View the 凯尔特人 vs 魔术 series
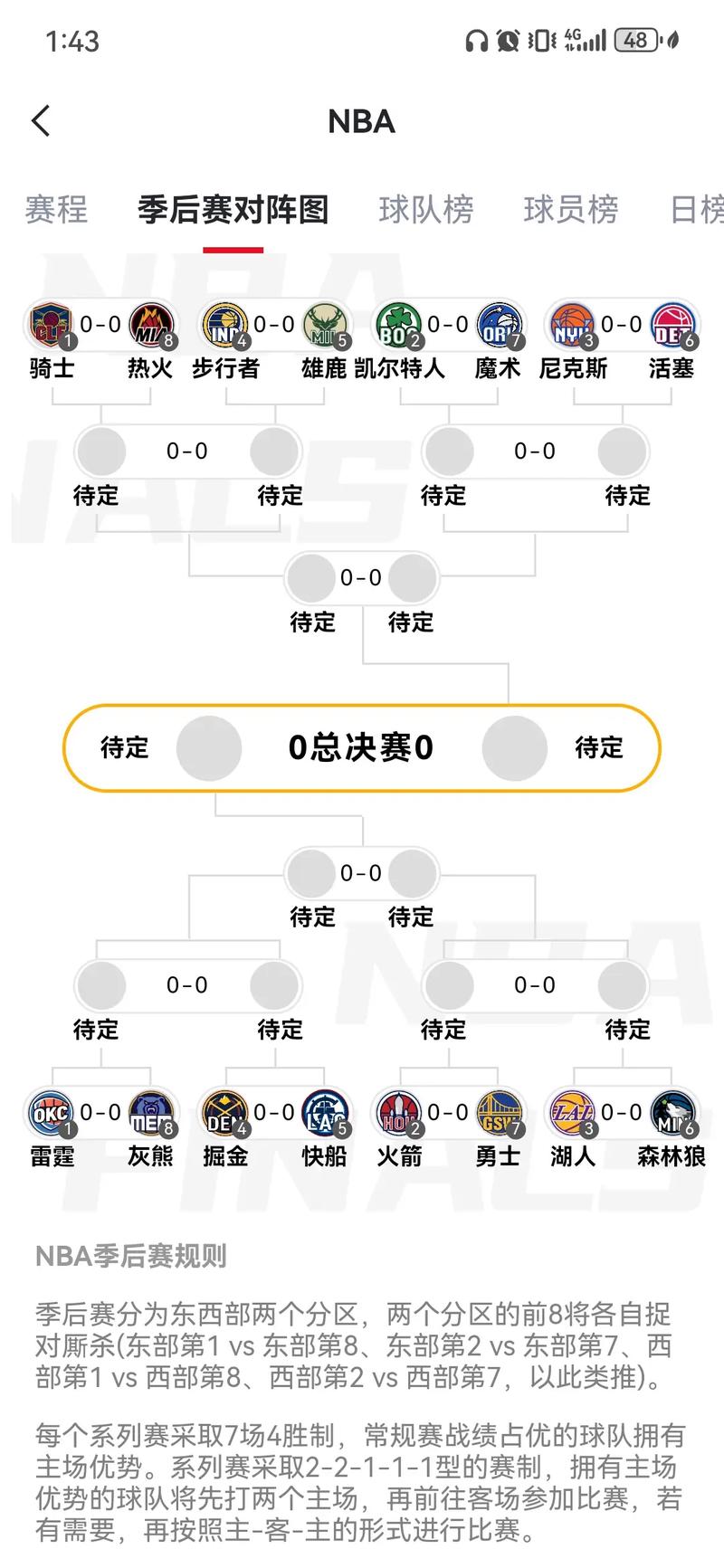 pyautogui.click(x=448, y=326)
